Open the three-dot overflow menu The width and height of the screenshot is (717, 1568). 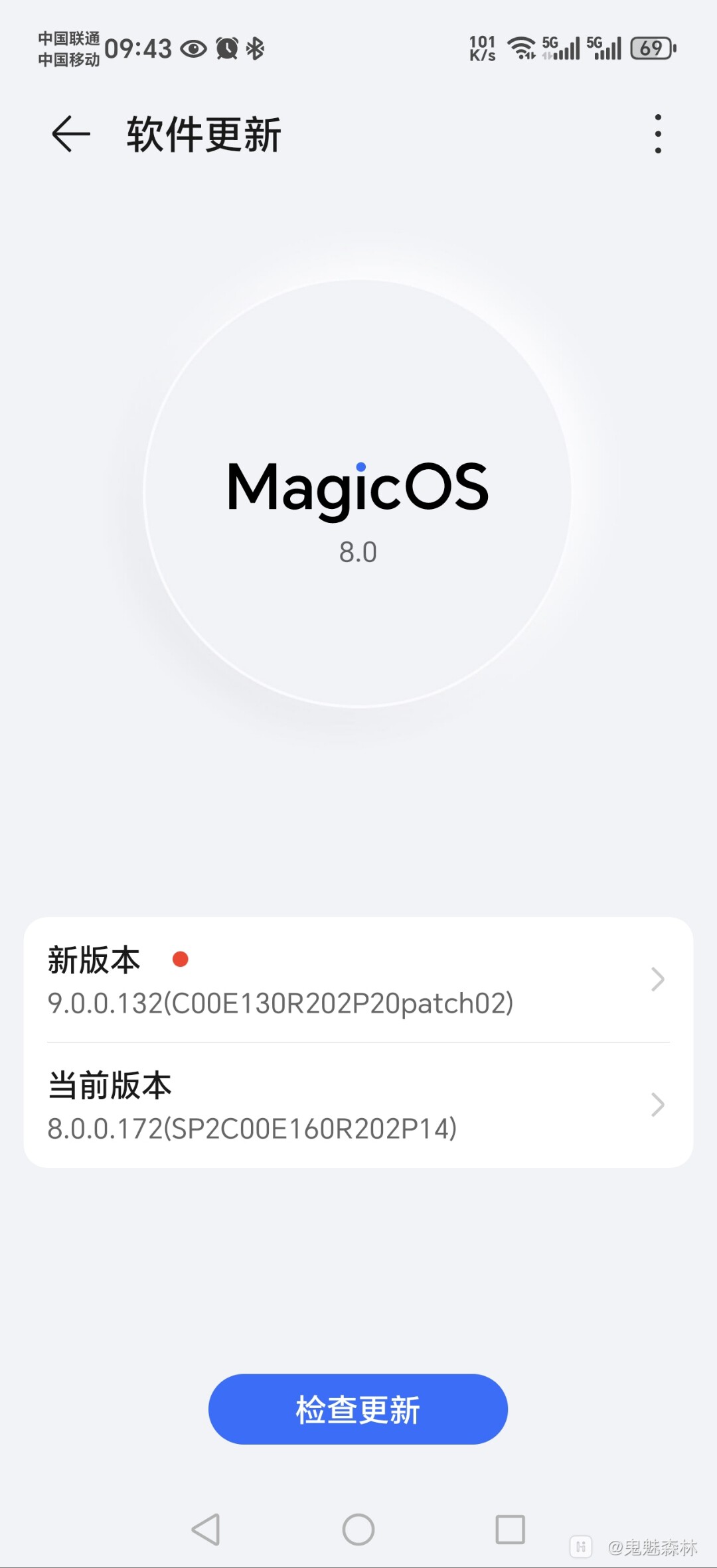[x=657, y=133]
